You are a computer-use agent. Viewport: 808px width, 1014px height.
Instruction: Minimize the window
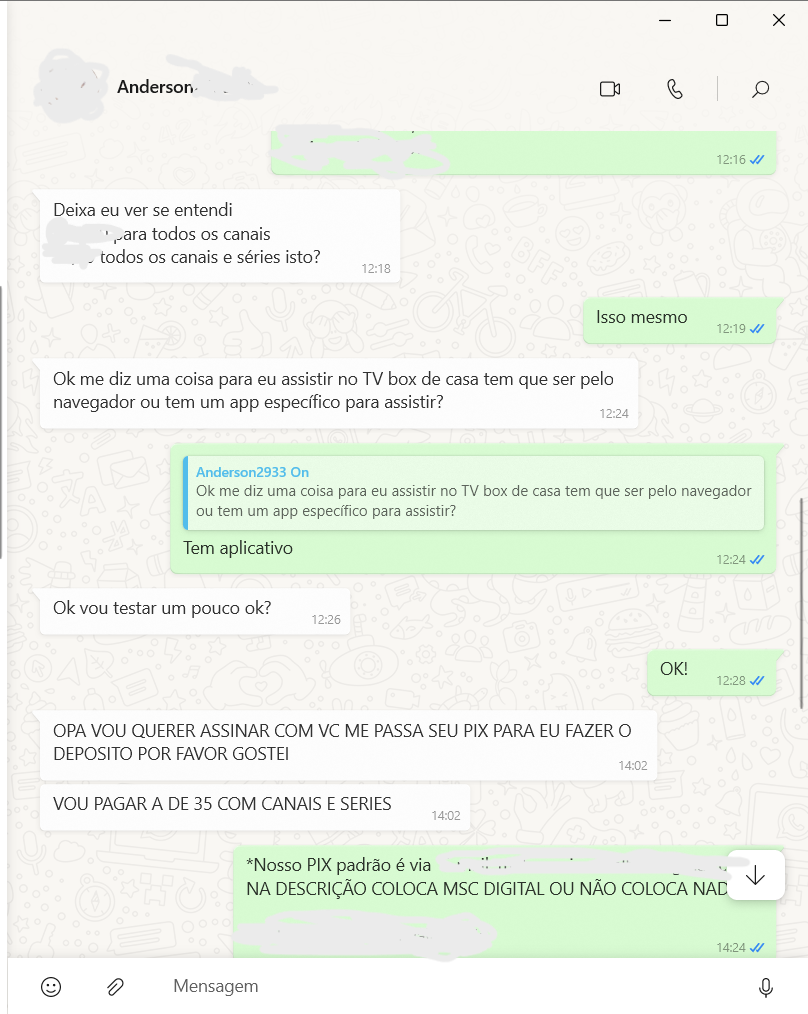click(664, 20)
